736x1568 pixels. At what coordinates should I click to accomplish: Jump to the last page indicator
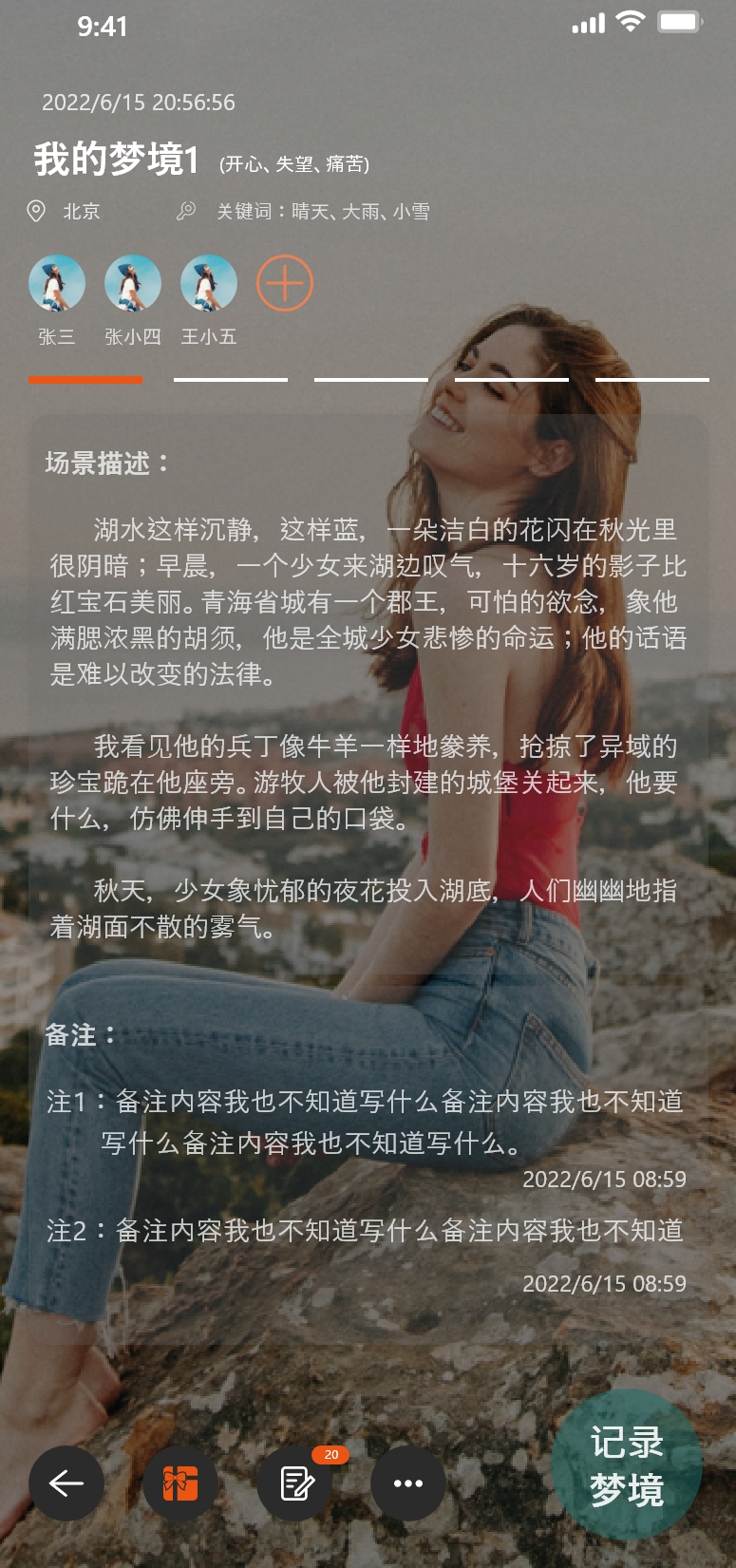(651, 380)
